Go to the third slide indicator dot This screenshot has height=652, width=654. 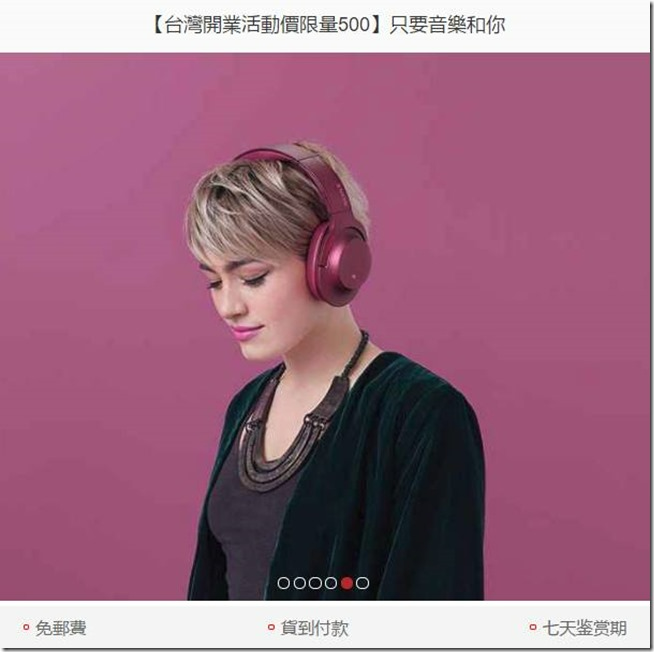pos(315,582)
